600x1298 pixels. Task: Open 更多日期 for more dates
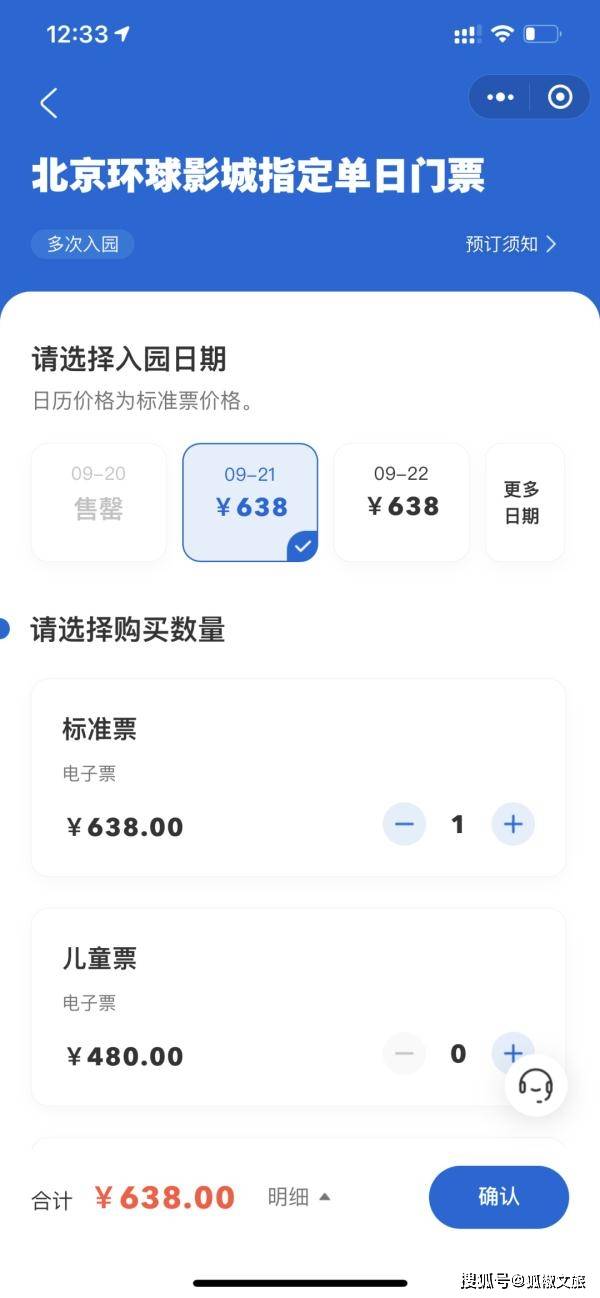coord(522,502)
